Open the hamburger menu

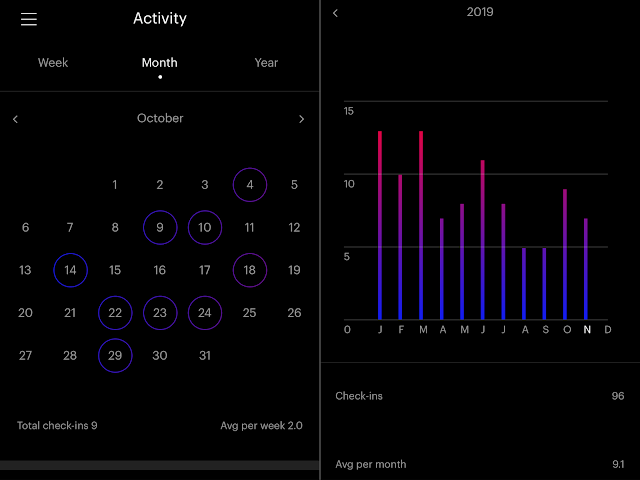point(29,19)
